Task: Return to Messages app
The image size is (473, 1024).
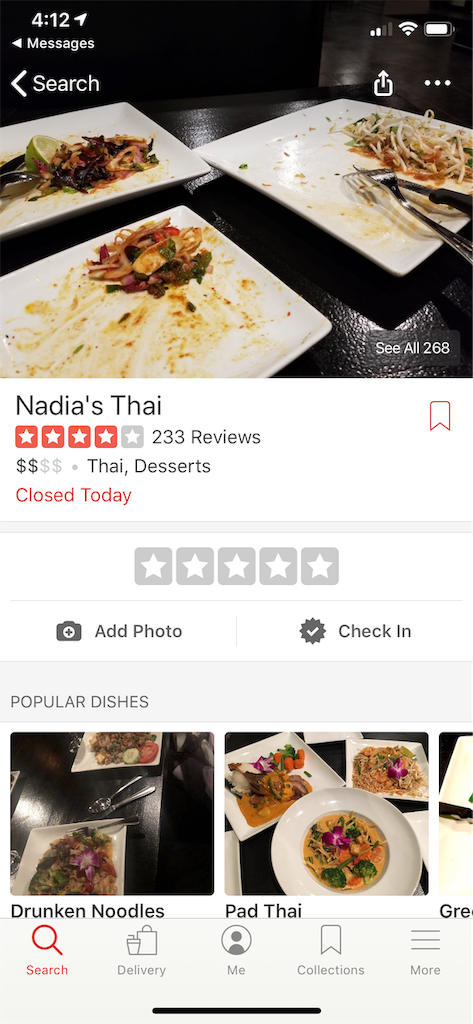Action: coord(53,43)
